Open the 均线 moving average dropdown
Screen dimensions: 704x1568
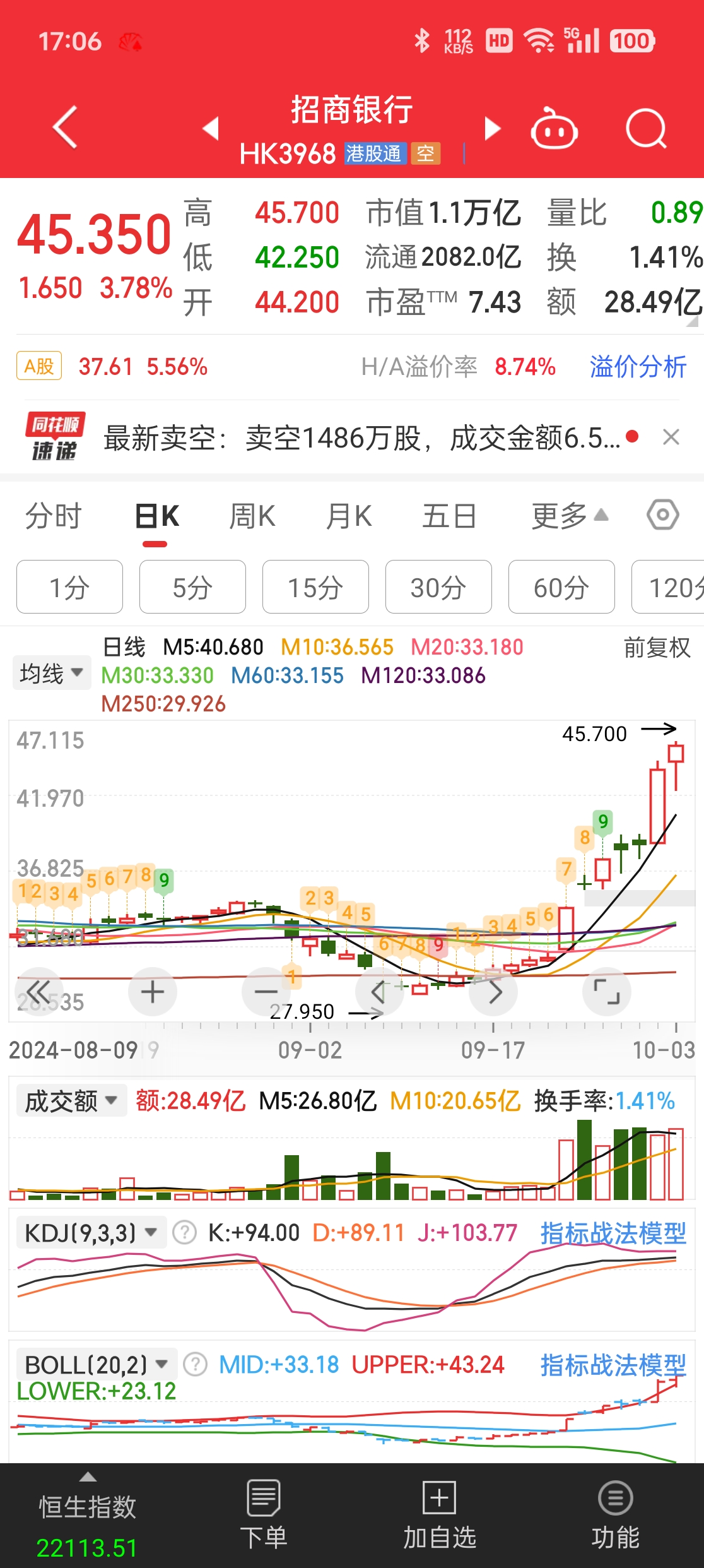pyautogui.click(x=51, y=673)
